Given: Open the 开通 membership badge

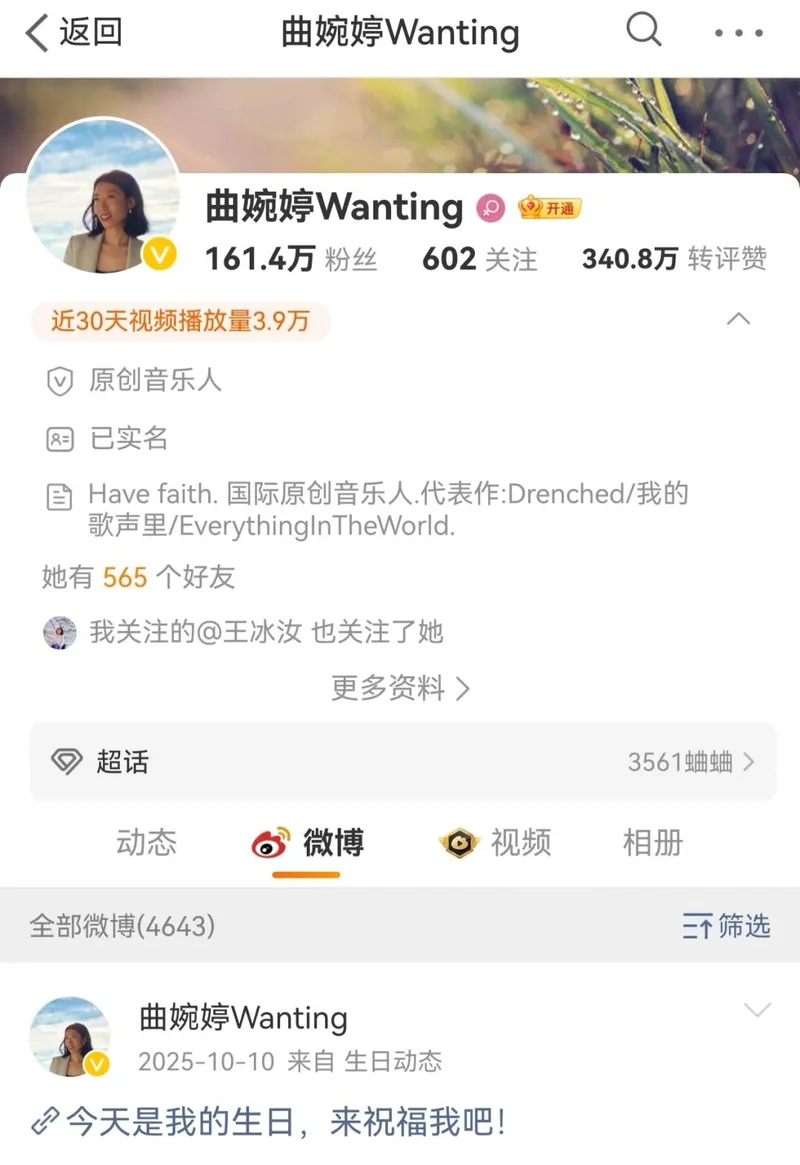Looking at the screenshot, I should [x=549, y=208].
